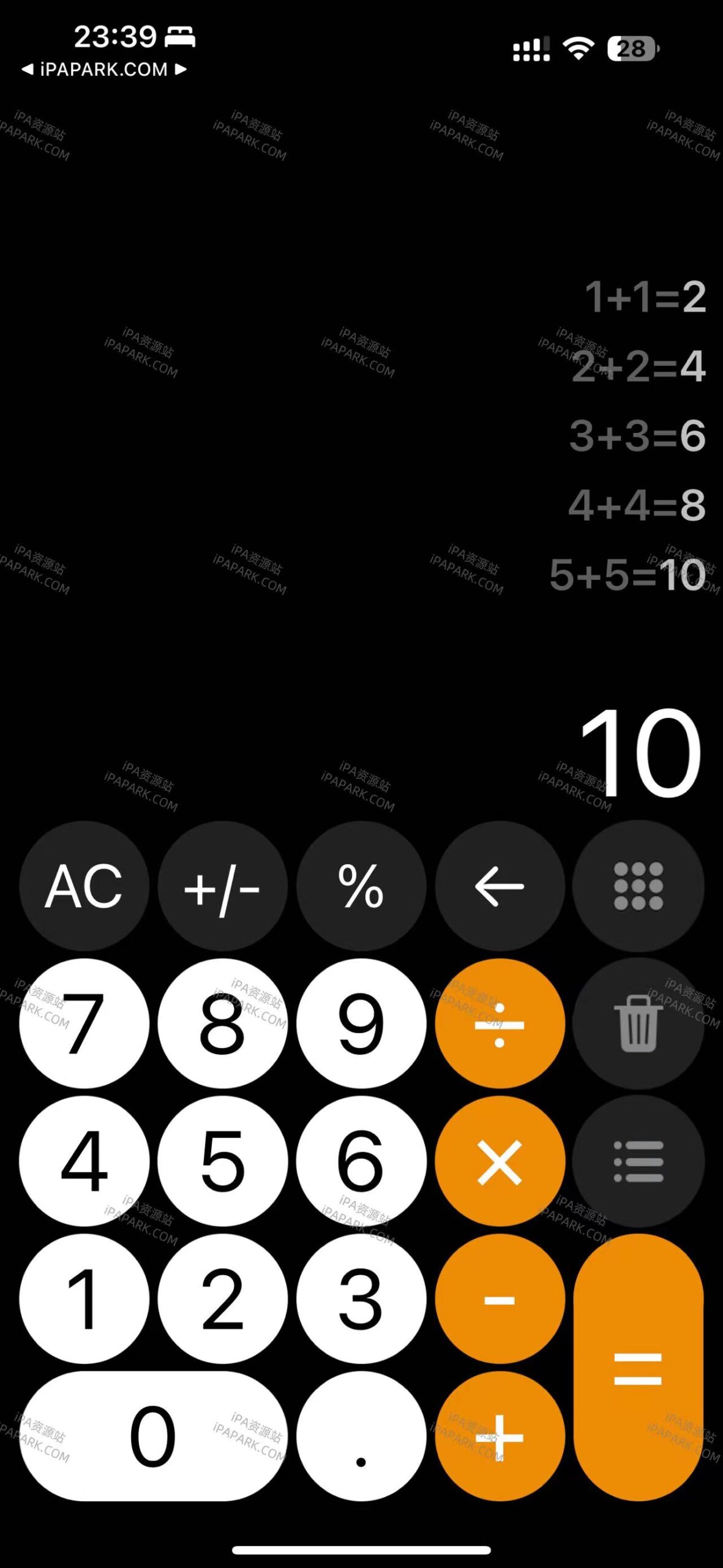Tap the percent key
This screenshot has height=1568, width=723.
361,886
